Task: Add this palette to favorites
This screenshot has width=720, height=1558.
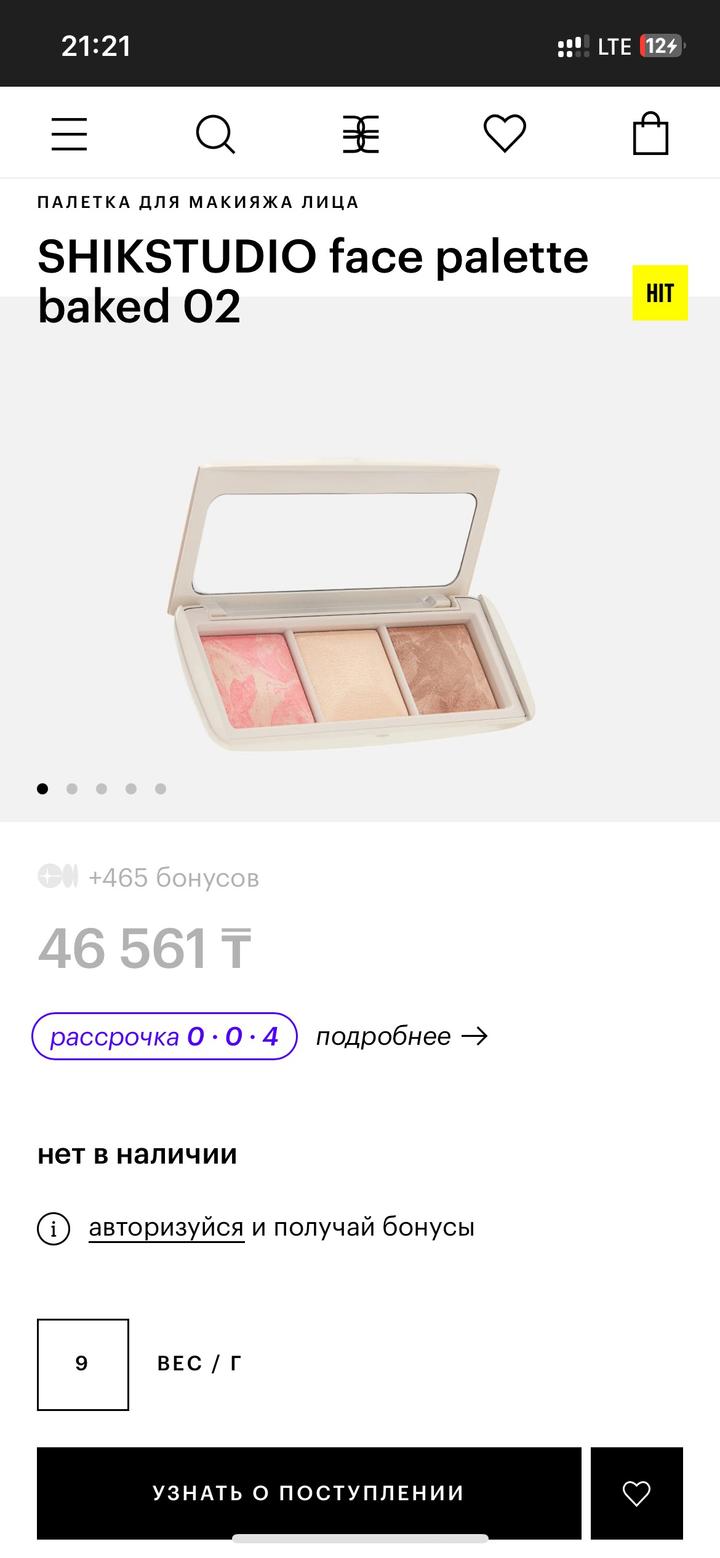Action: pos(637,1493)
